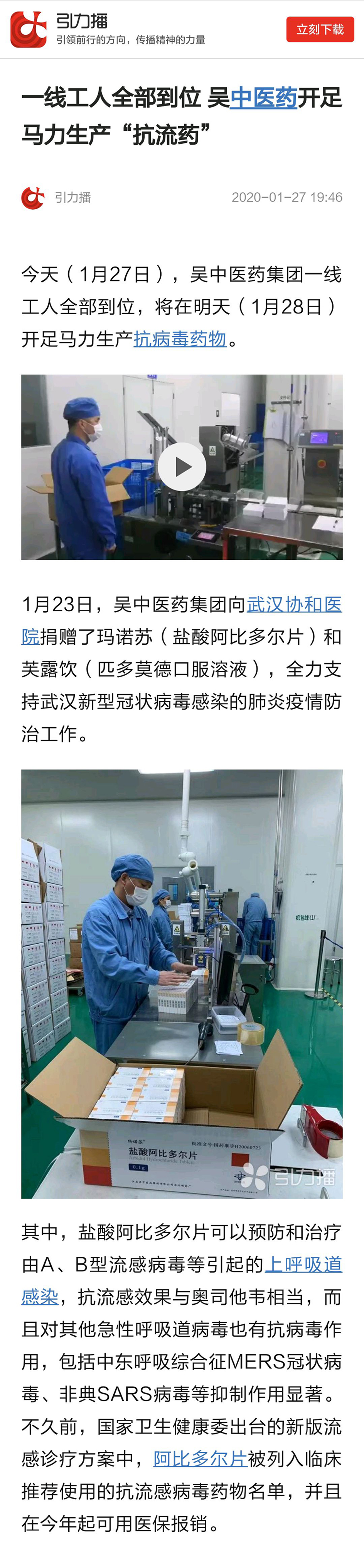Open the 武汉协和医院 link
The image size is (364, 1568).
coord(293,604)
